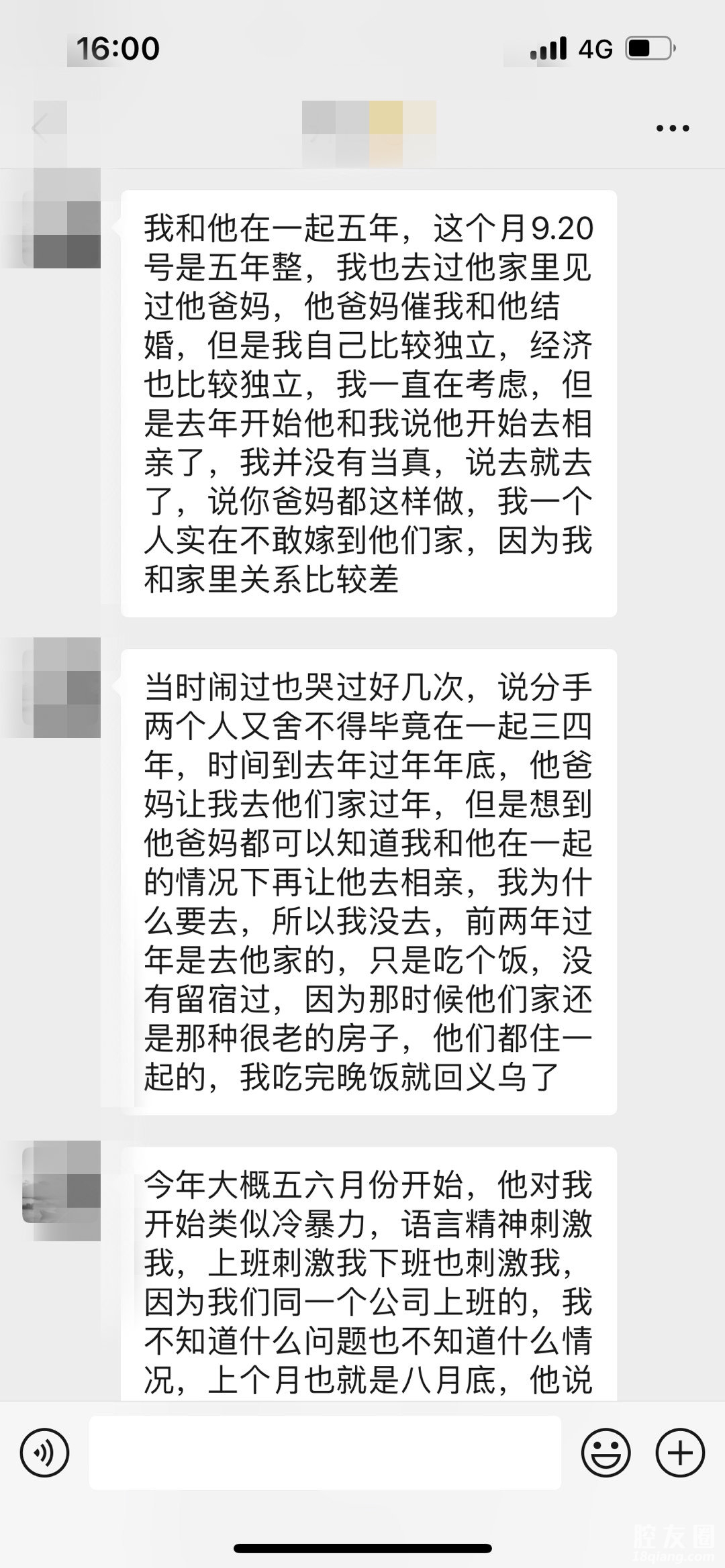Open the plus attachments menu
The width and height of the screenshot is (725, 1568).
coord(680,1453)
